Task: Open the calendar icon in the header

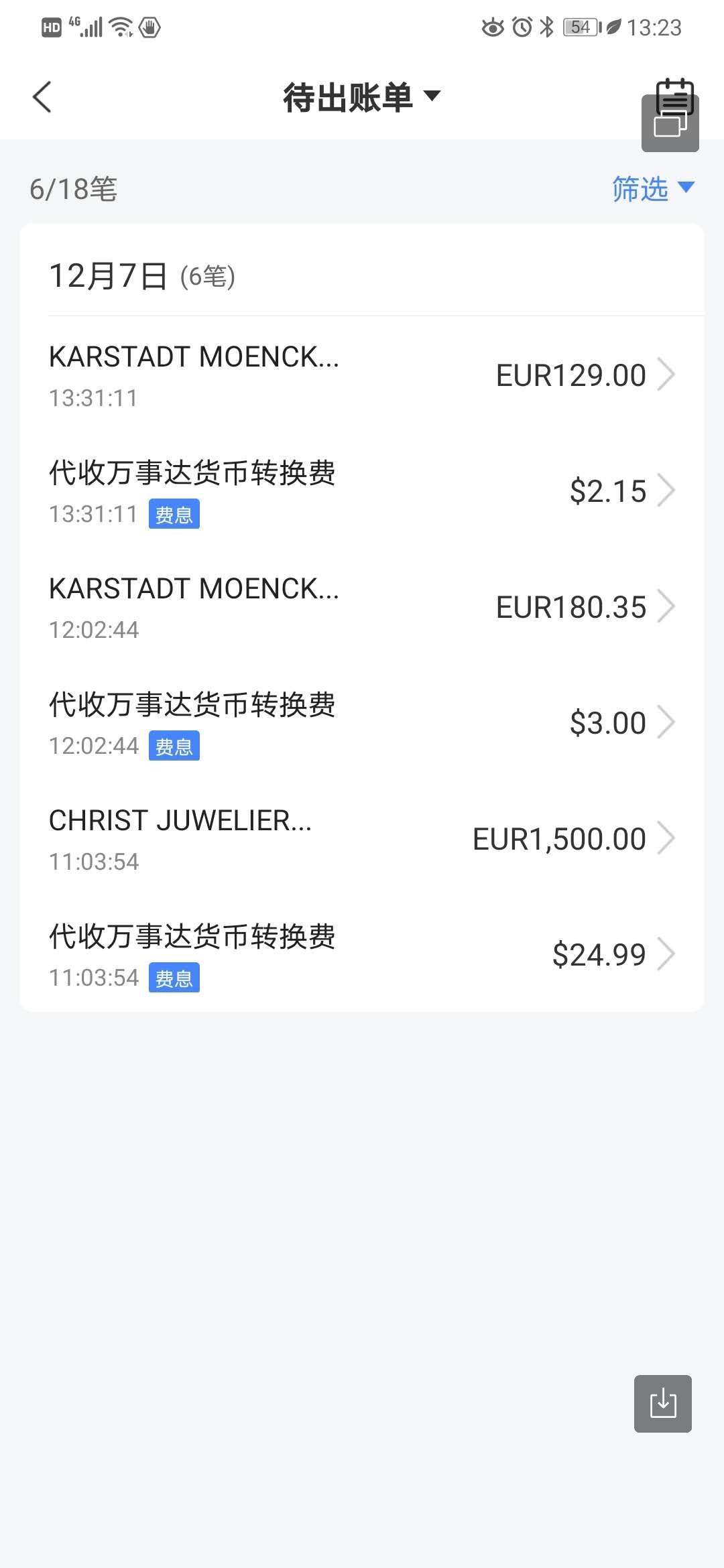Action: 675,96
